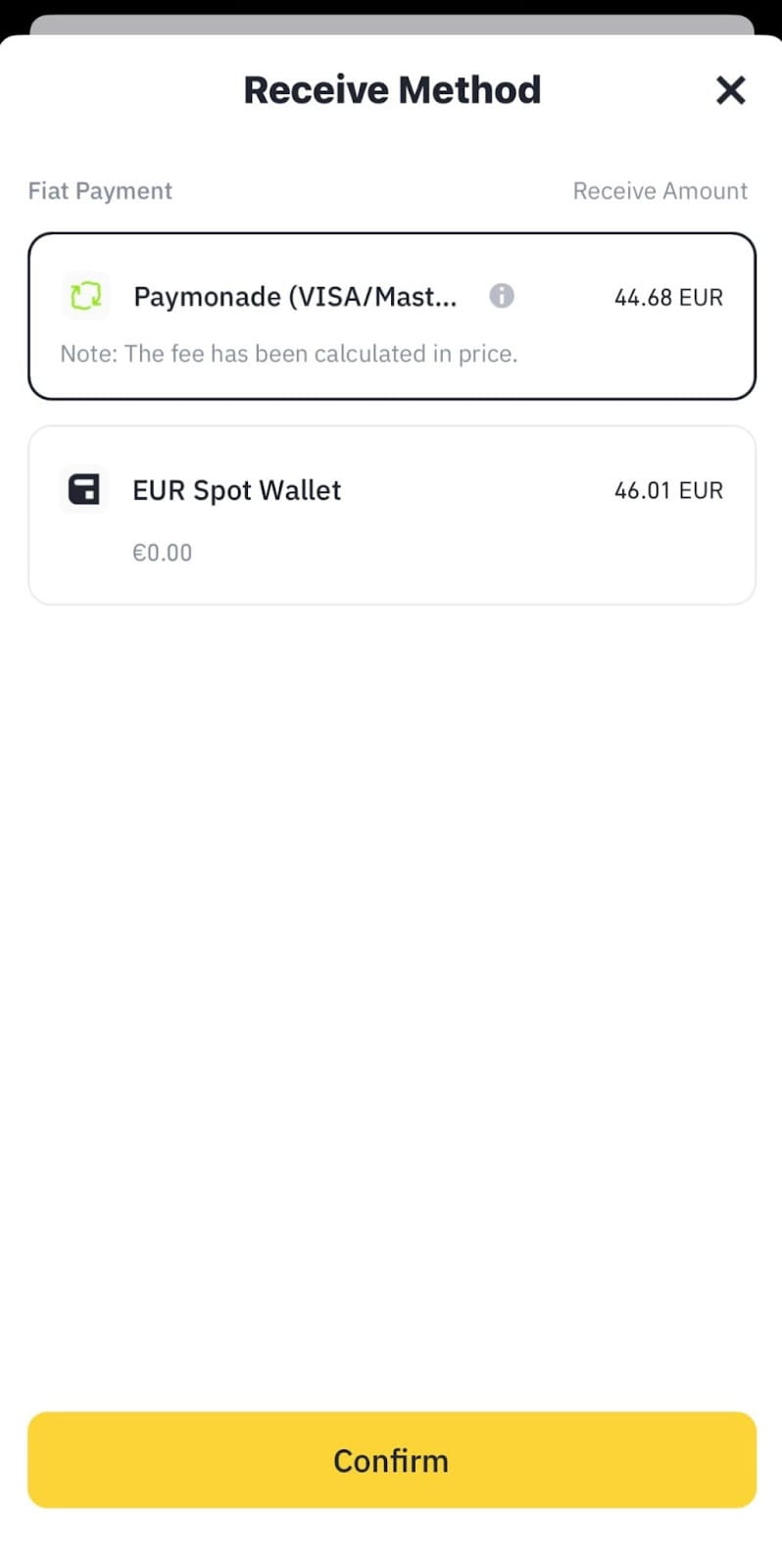Show info about Paymonade payment method
The height and width of the screenshot is (1568, 782).
502,295
